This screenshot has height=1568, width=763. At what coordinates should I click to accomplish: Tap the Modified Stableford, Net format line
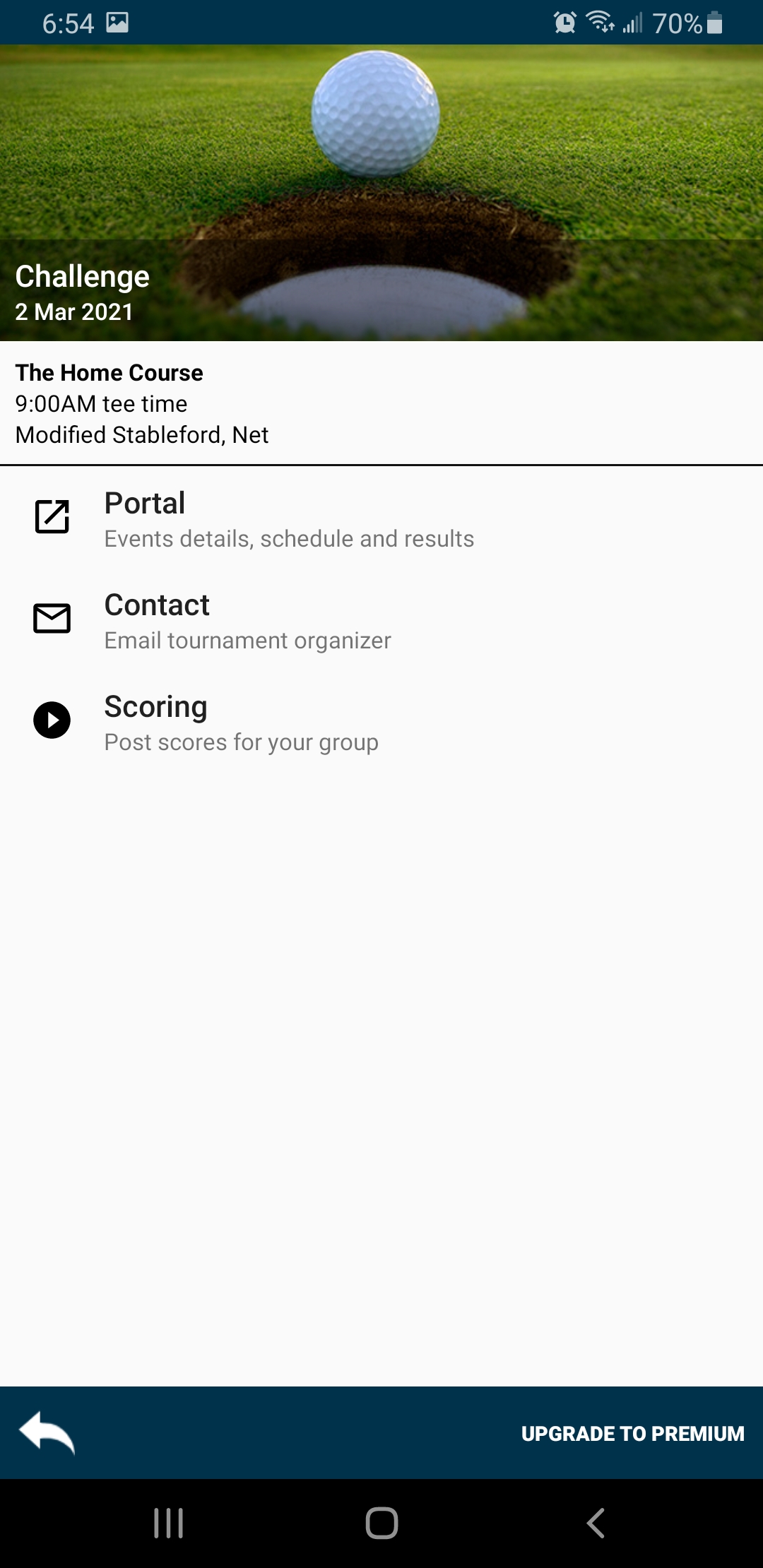click(142, 435)
